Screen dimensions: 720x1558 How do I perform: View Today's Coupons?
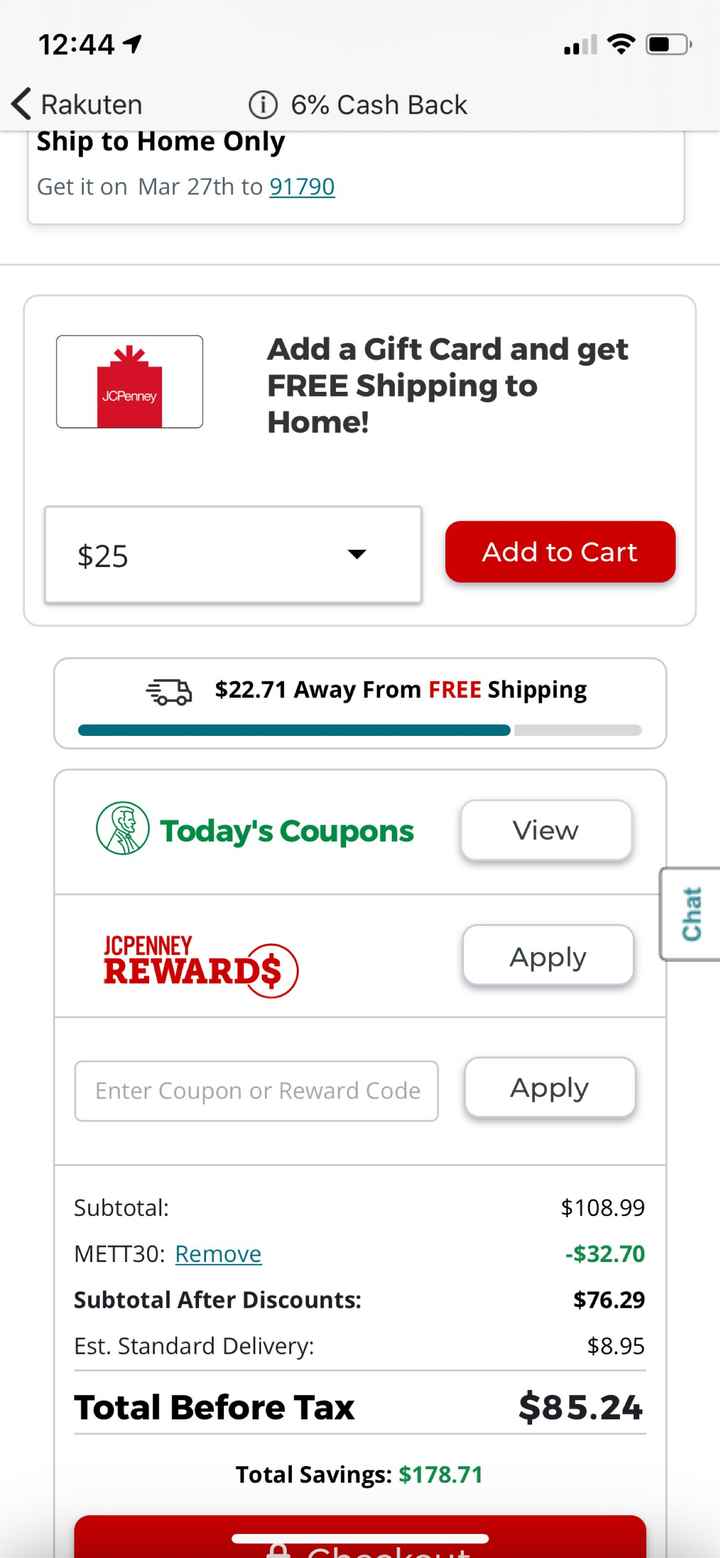546,830
